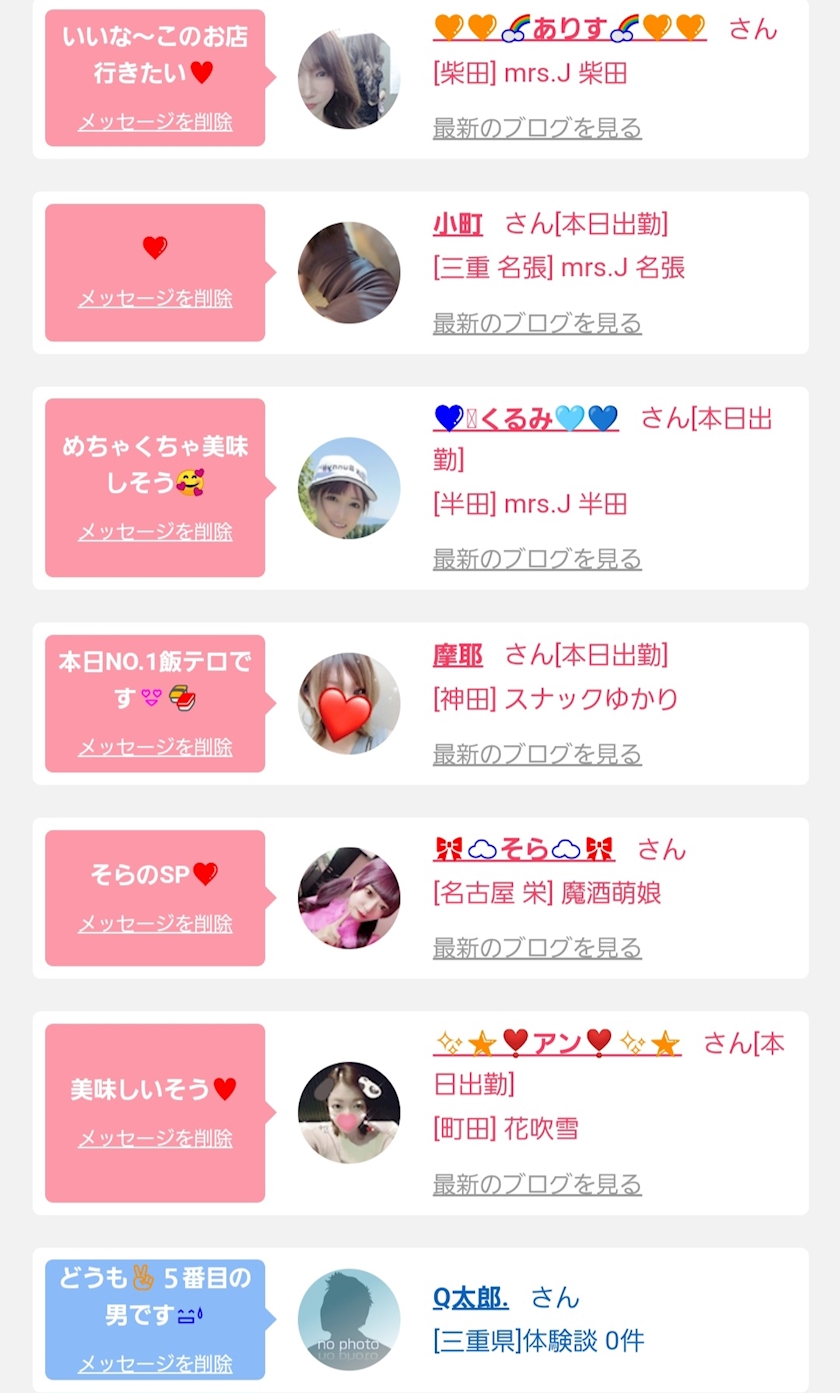Open Q太郎.'s profile link
Viewport: 840px width, 1393px height.
click(470, 1298)
